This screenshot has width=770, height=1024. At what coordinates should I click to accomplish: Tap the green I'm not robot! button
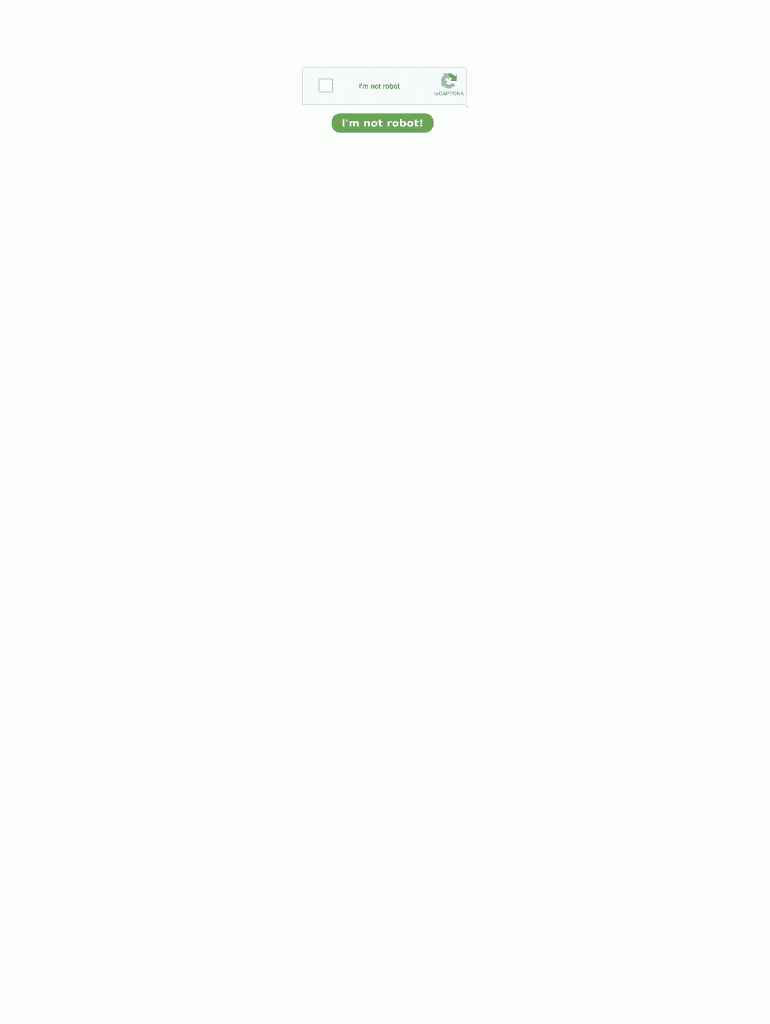coord(382,123)
